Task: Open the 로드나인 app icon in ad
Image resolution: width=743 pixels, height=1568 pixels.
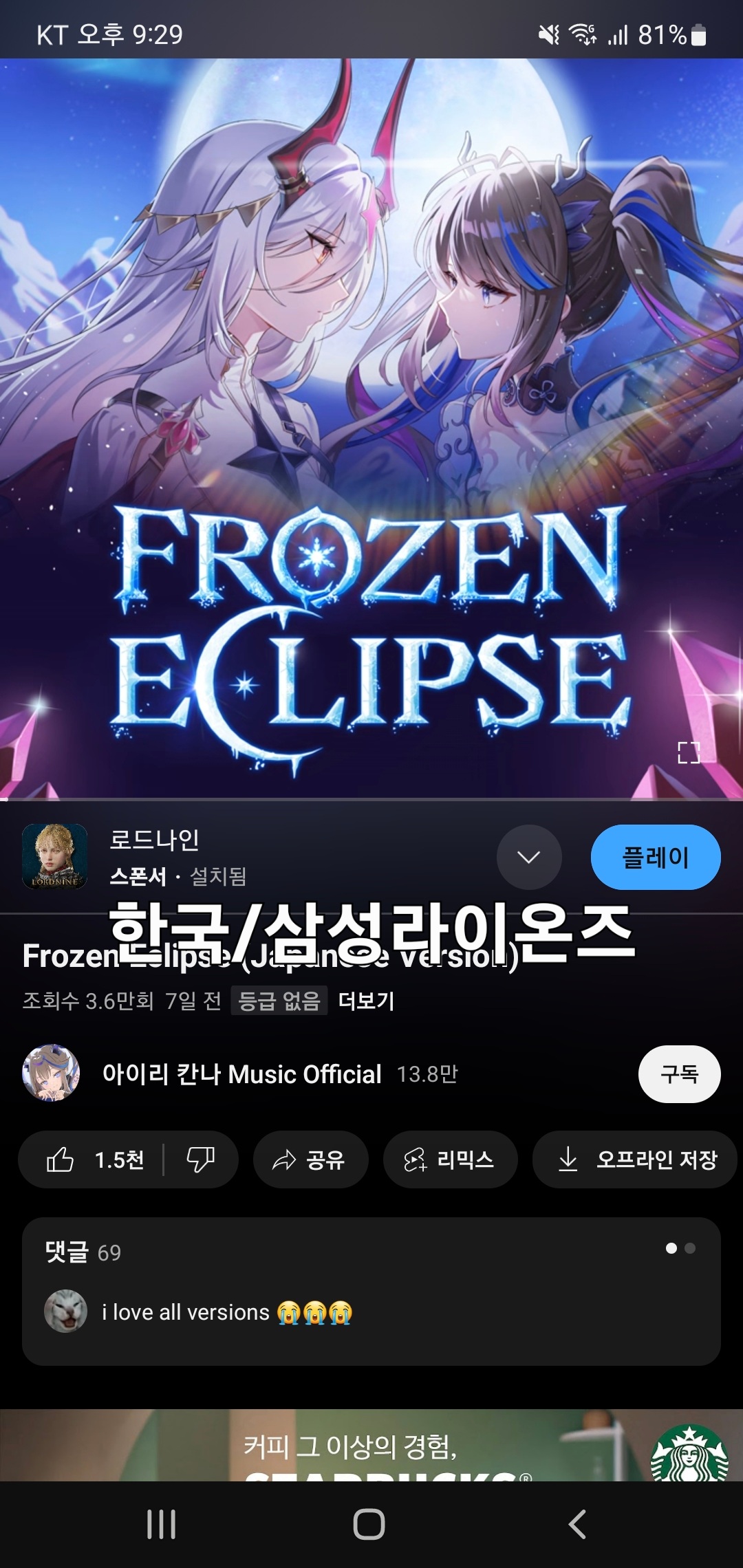Action: click(55, 857)
